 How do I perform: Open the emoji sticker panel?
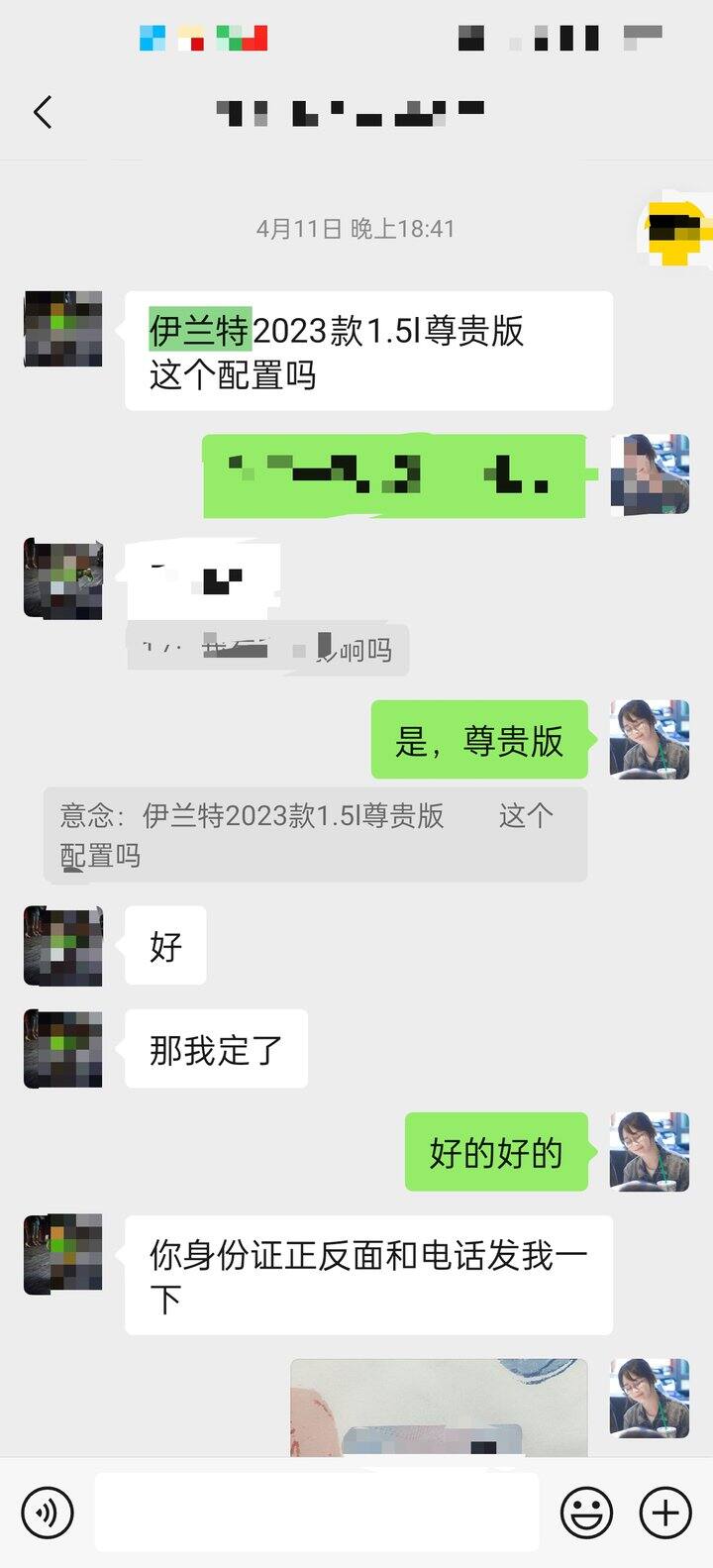click(586, 1513)
